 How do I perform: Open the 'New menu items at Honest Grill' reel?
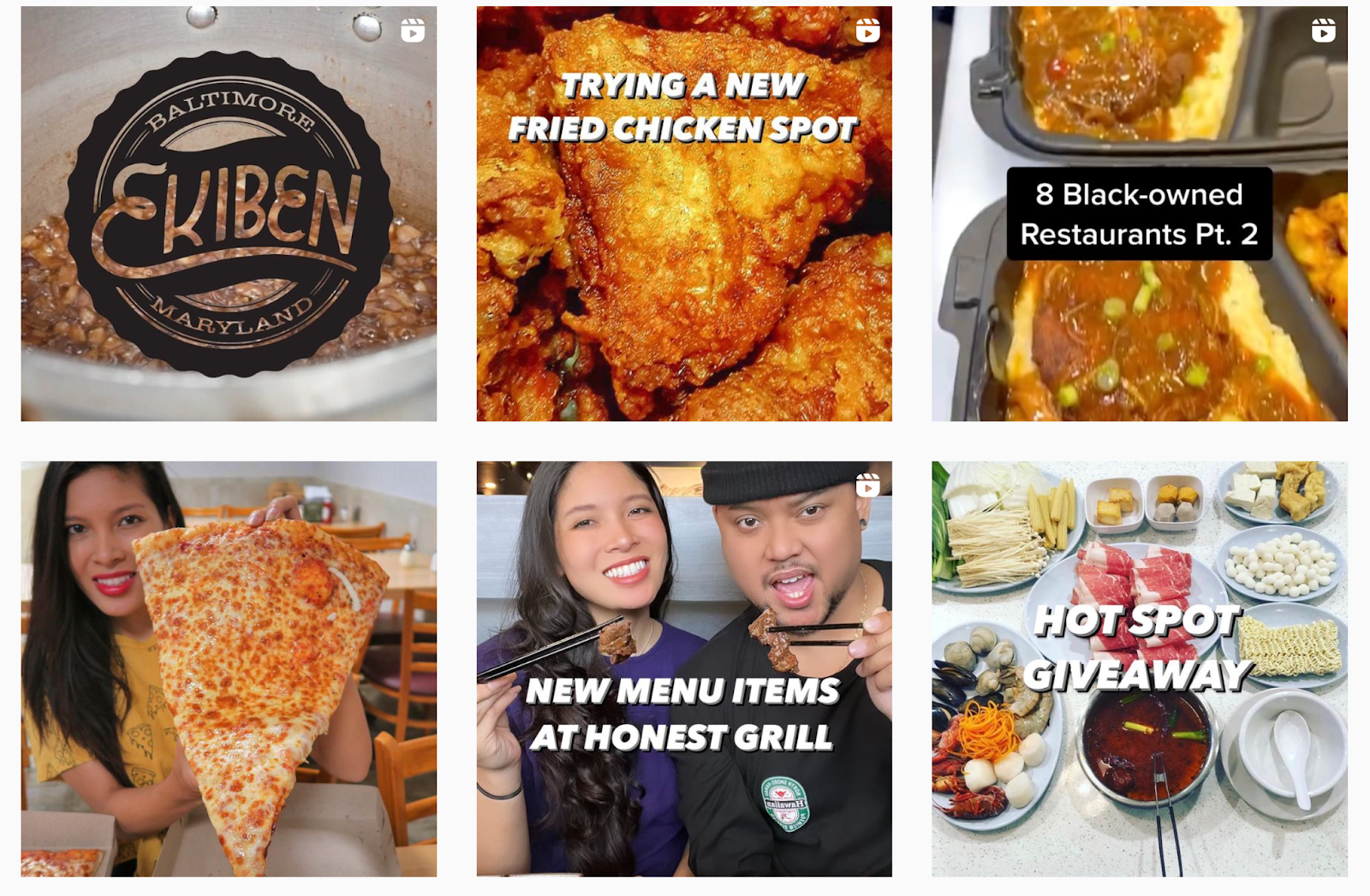(x=683, y=668)
